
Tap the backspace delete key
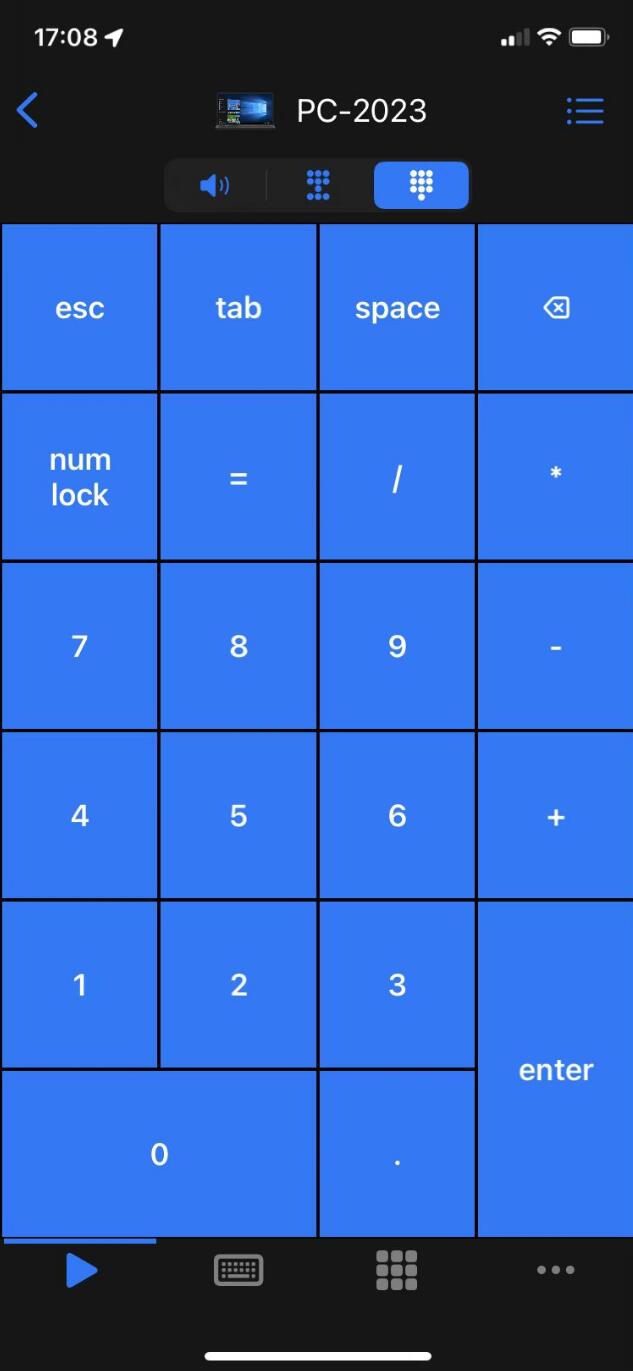coord(556,307)
